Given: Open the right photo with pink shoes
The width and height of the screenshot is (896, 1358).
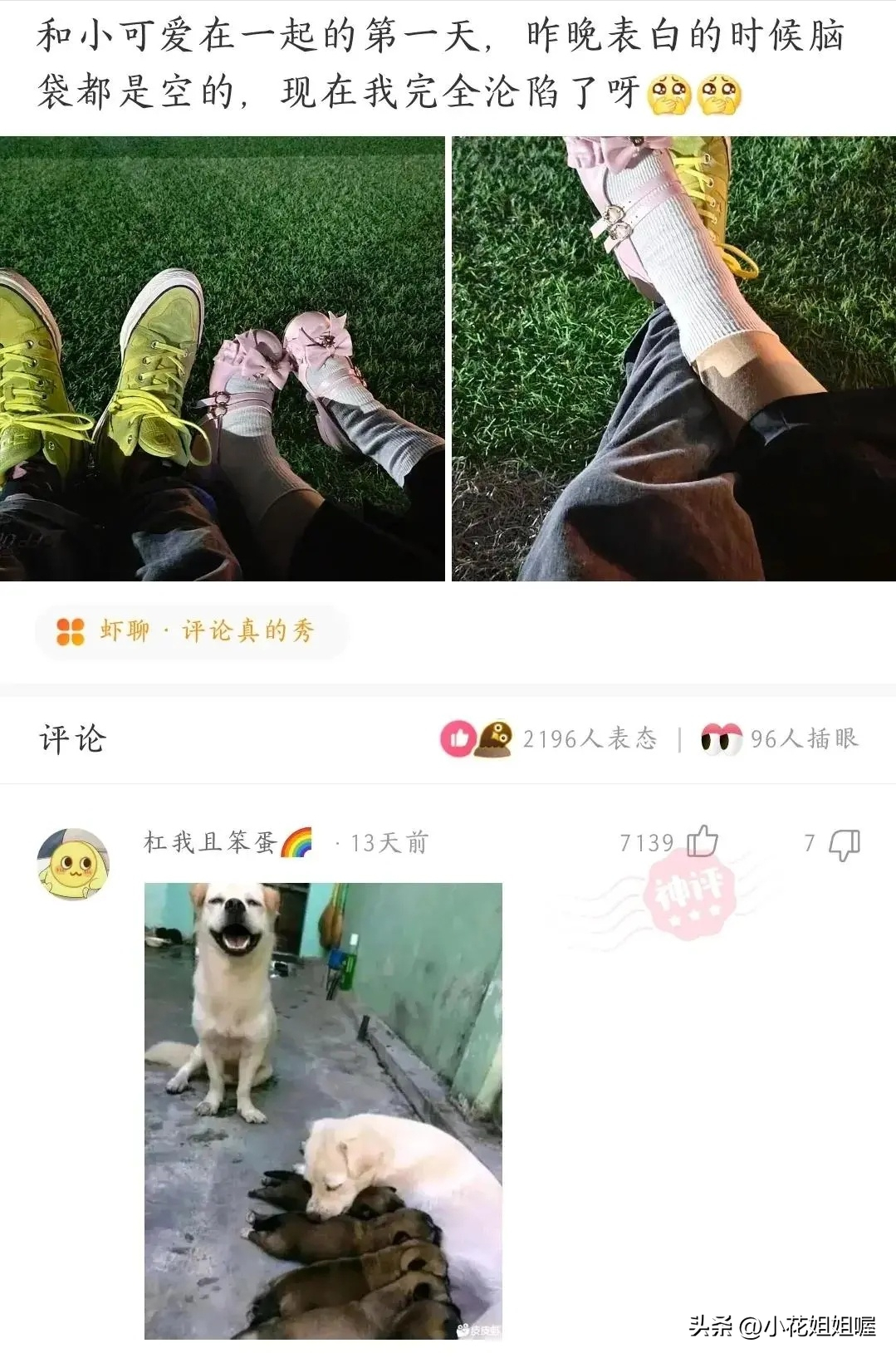Looking at the screenshot, I should pos(673,358).
